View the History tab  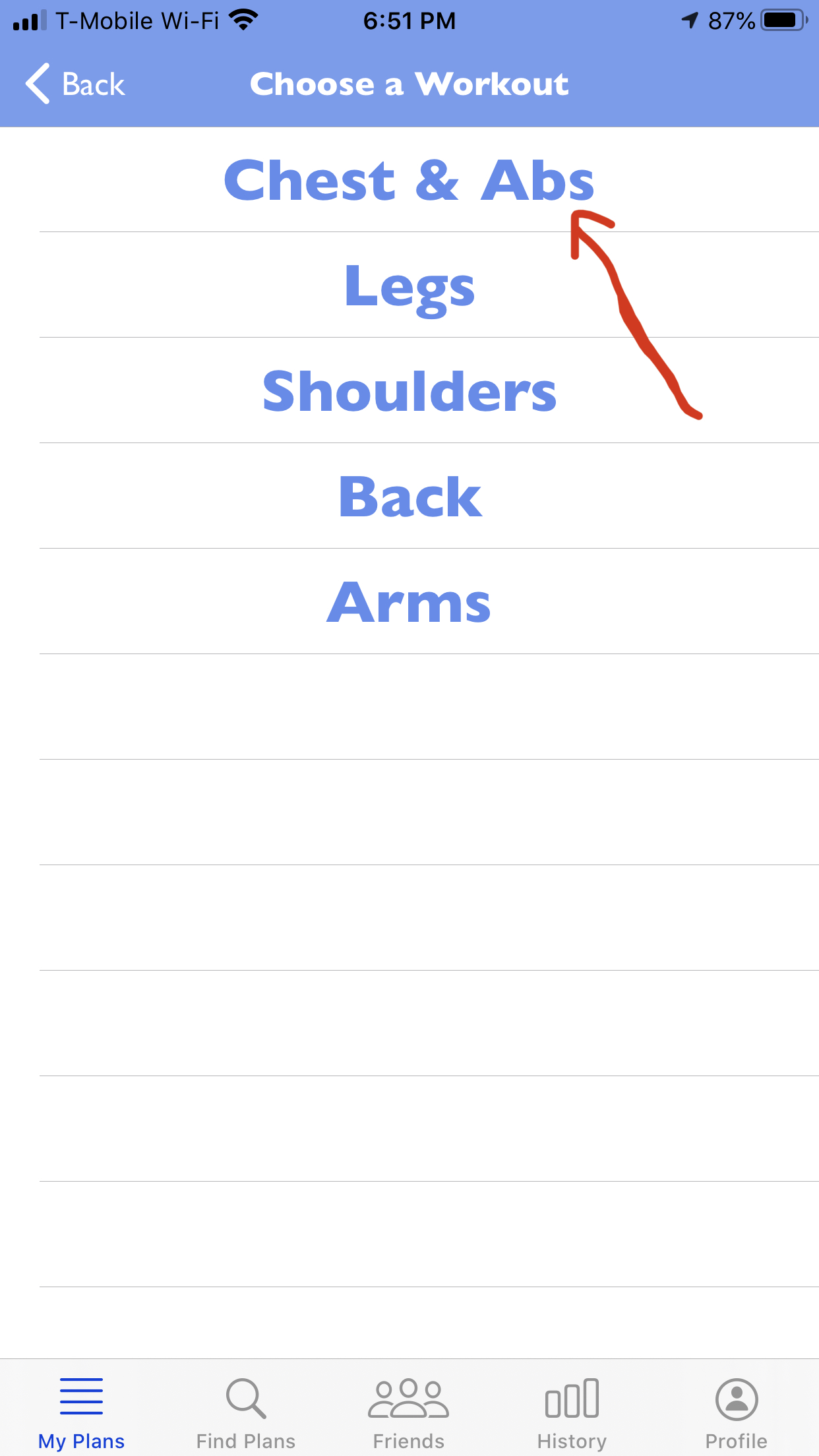[572, 1412]
